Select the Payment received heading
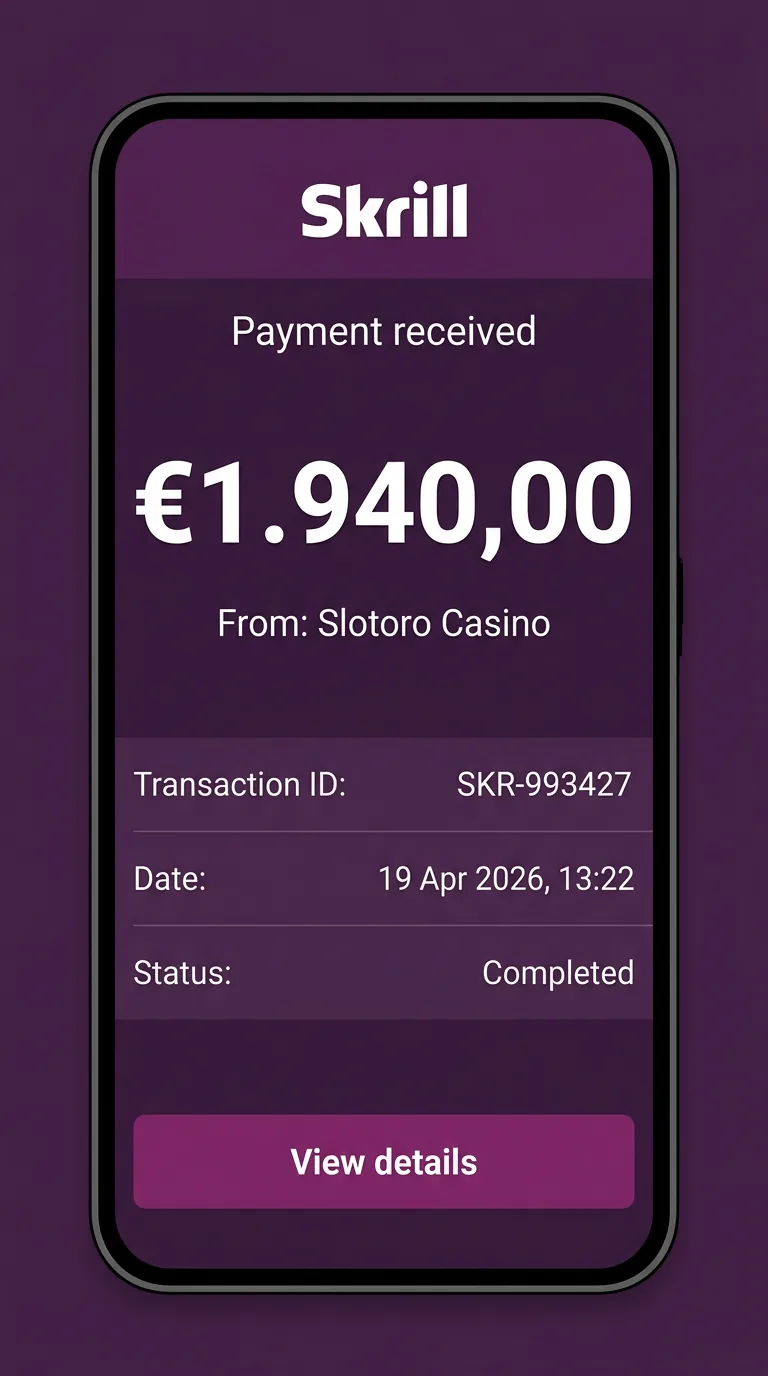768x1376 pixels. click(x=384, y=331)
